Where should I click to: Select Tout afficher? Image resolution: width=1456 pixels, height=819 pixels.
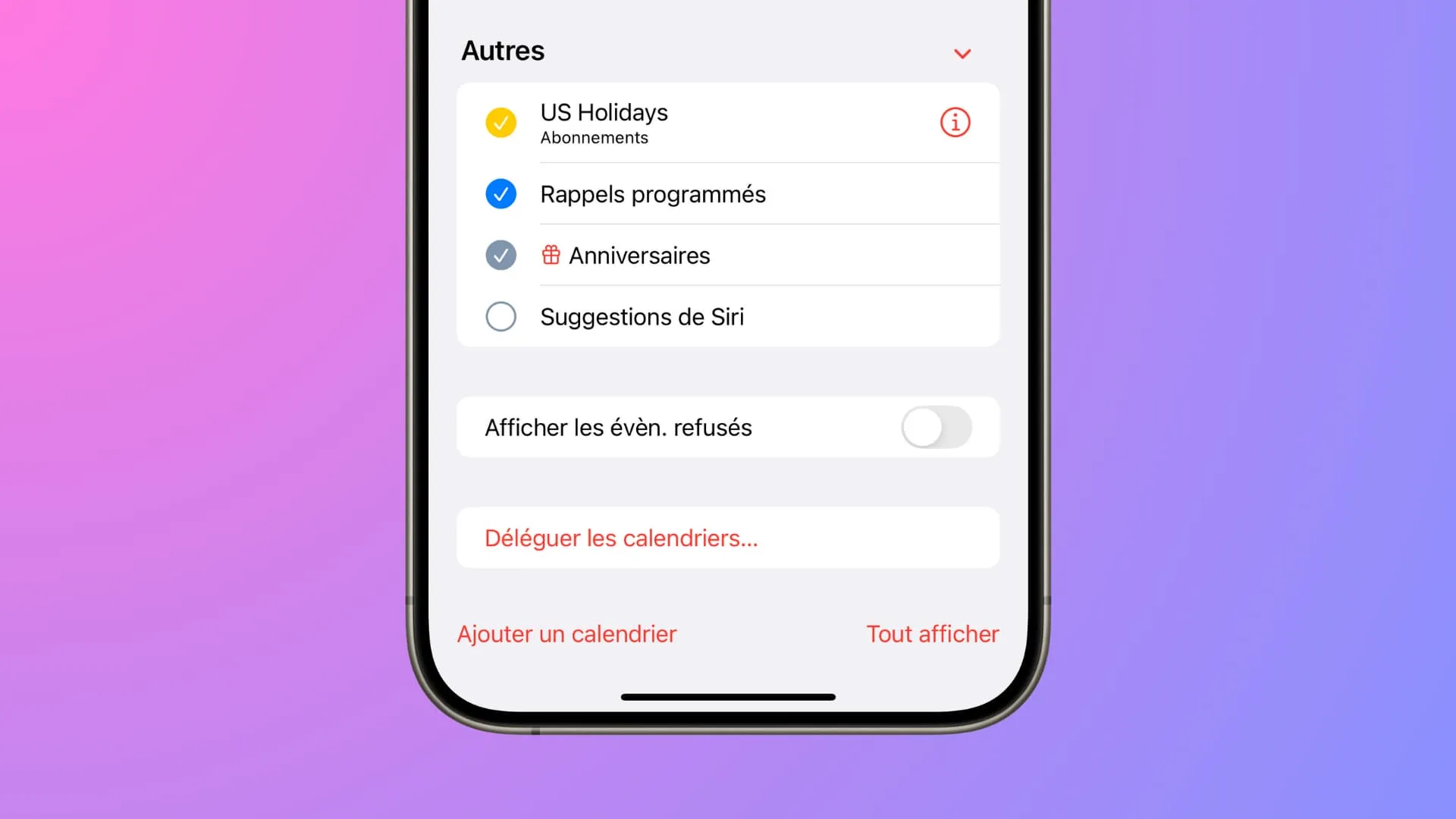(x=932, y=634)
